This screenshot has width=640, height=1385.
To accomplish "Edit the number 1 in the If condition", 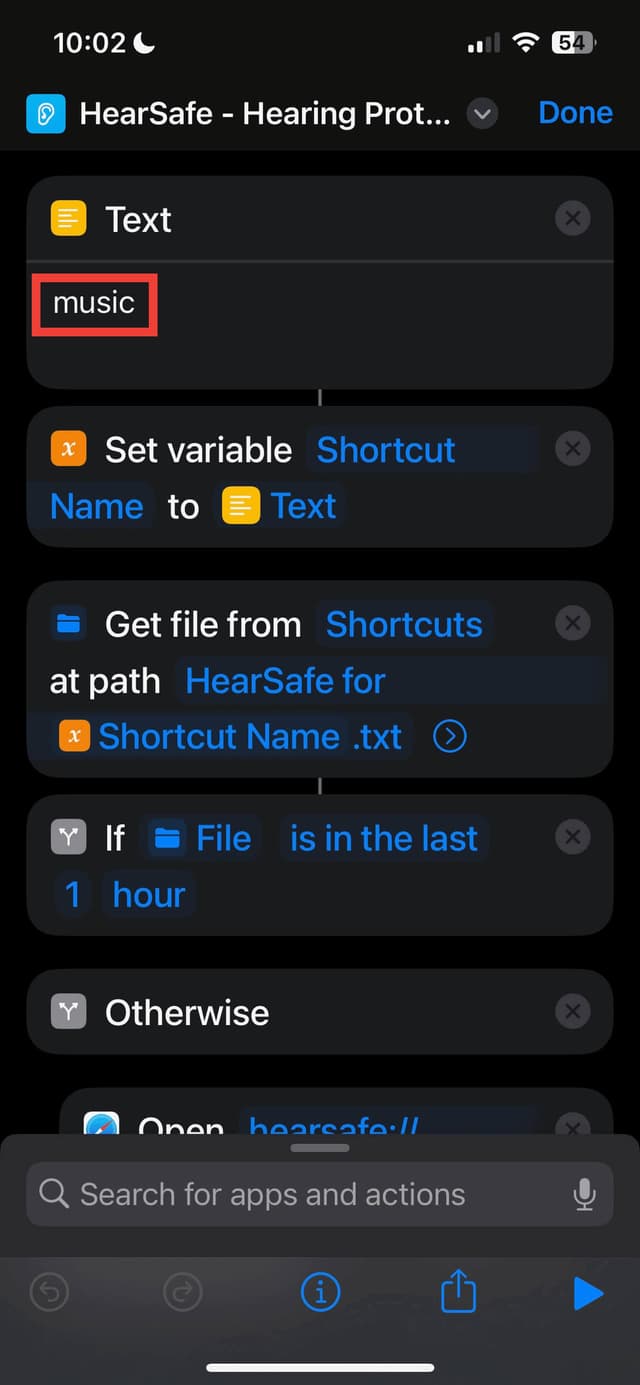I will tap(72, 894).
